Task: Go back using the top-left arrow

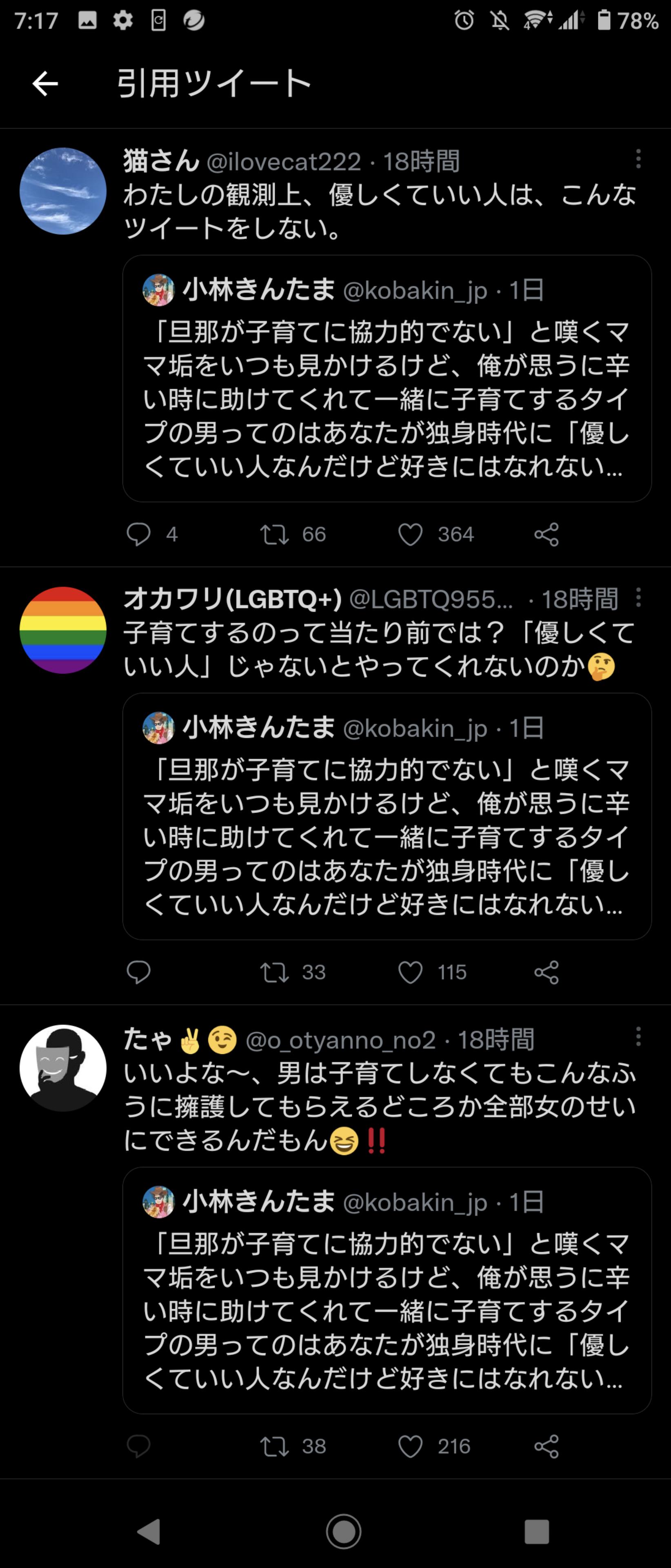Action: pos(45,83)
